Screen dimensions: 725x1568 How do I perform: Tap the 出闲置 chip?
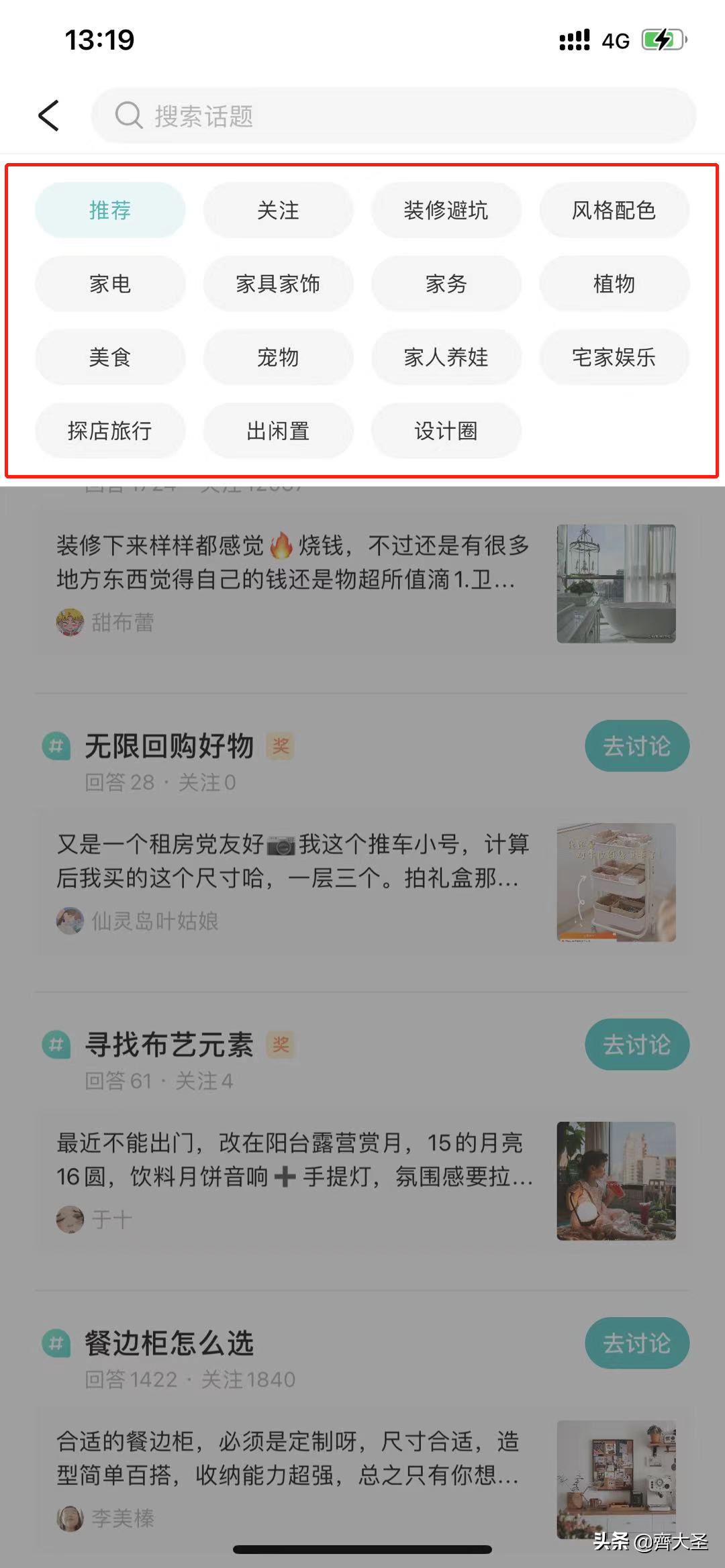pyautogui.click(x=278, y=431)
